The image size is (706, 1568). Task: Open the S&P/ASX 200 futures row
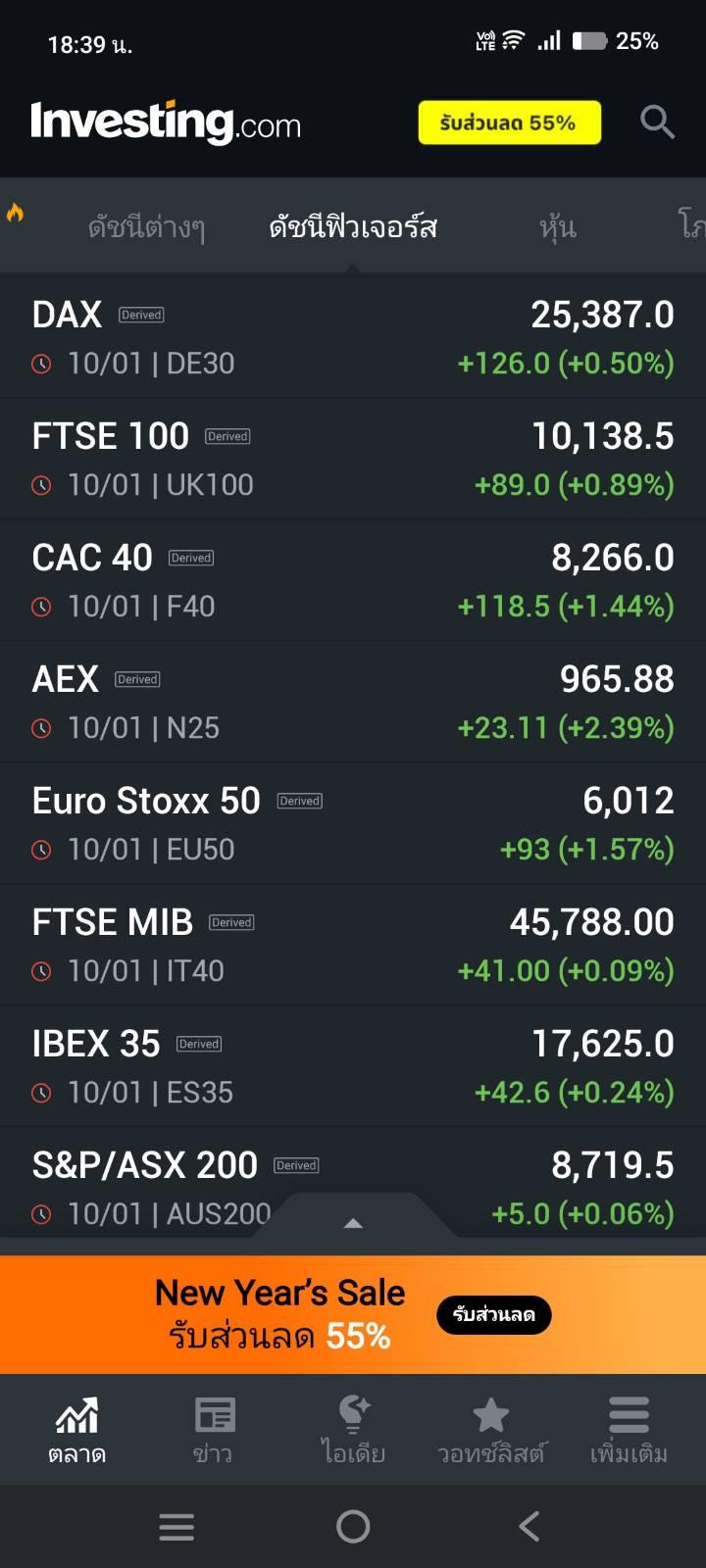[353, 1176]
